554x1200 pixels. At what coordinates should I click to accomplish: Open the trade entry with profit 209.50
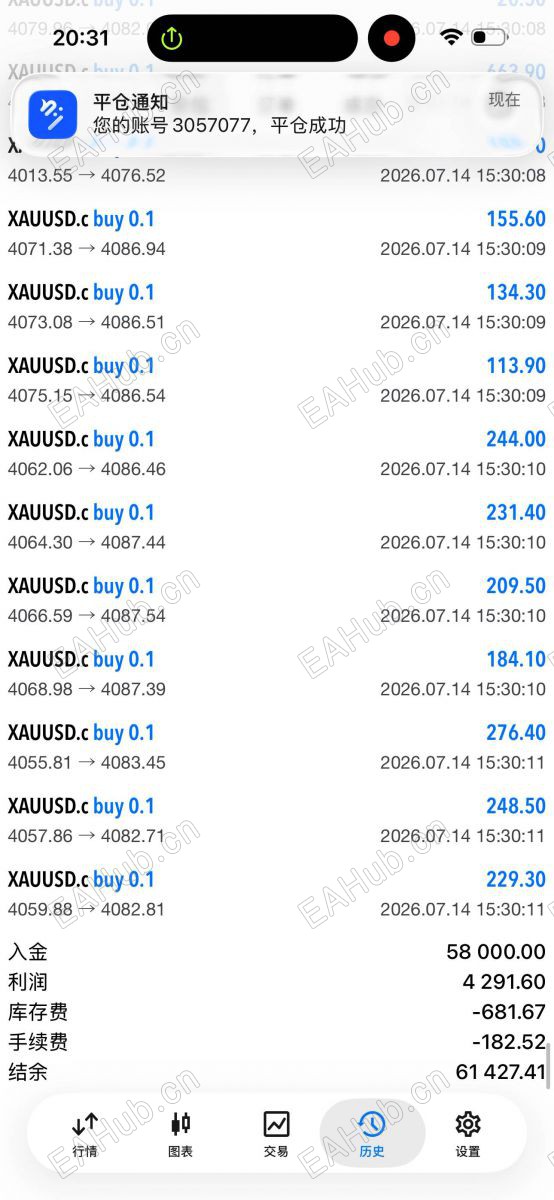click(x=277, y=600)
